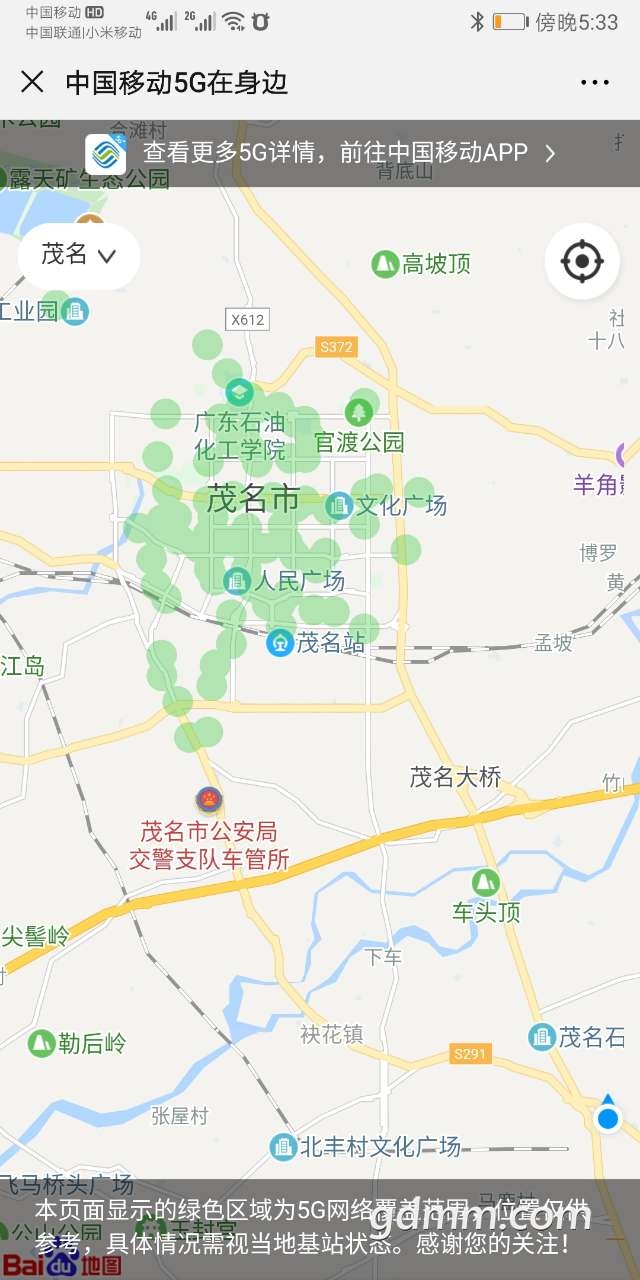
Task: Expand the 茂名 city dropdown
Action: [79, 255]
